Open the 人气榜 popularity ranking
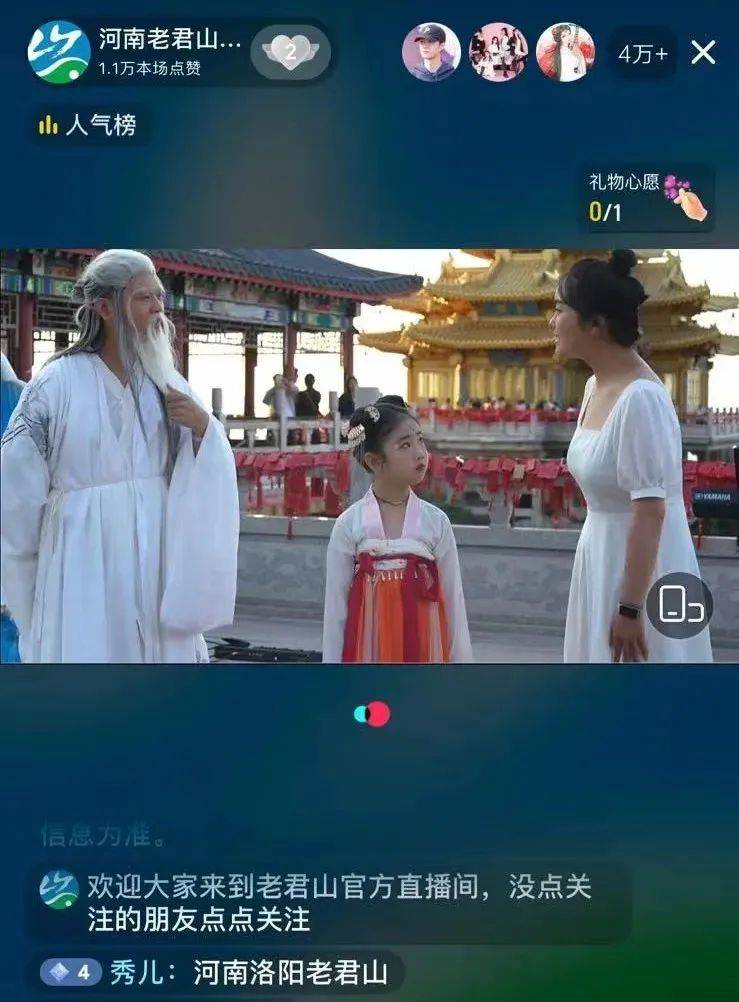Image resolution: width=739 pixels, height=1002 pixels. (88, 125)
